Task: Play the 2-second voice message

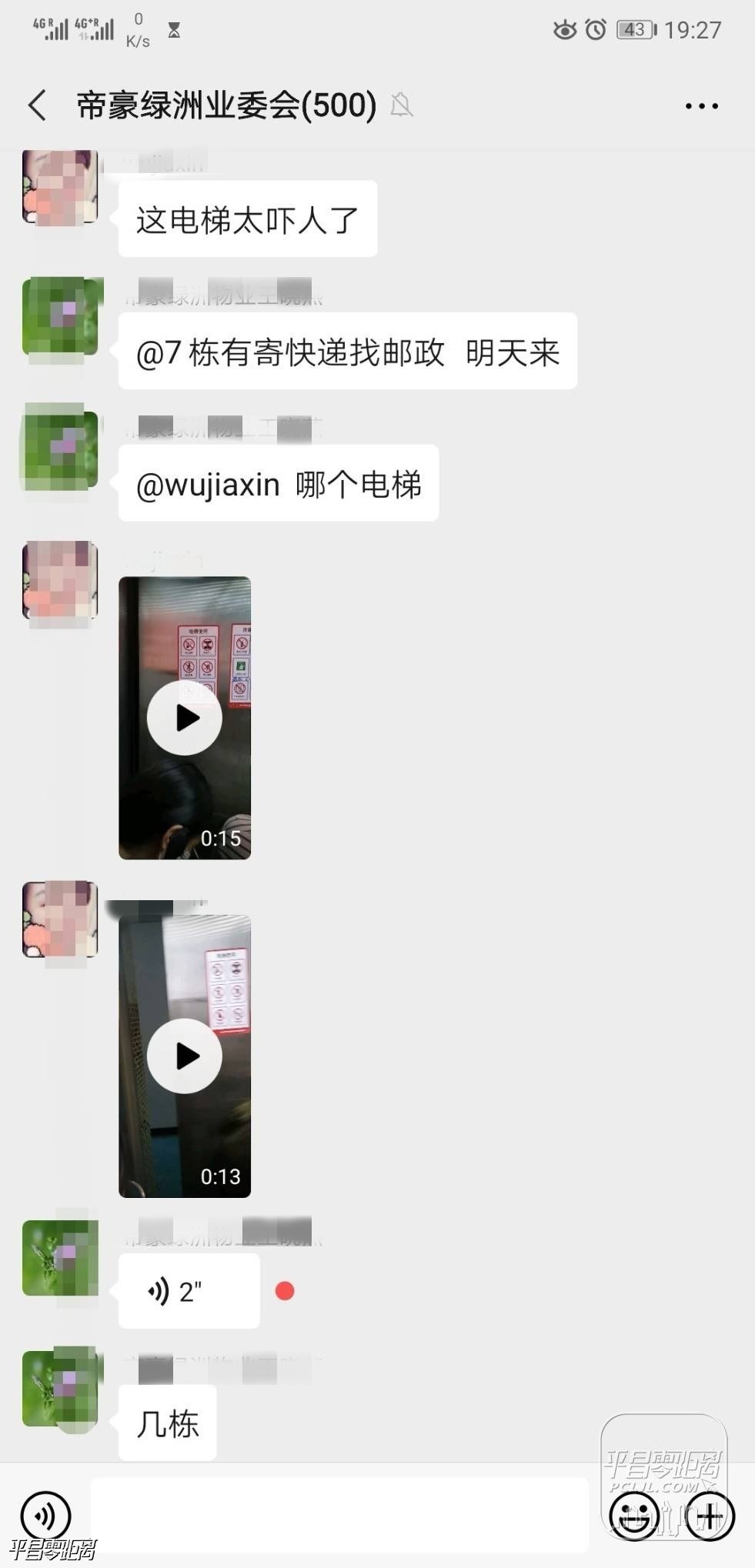Action: coord(189,1292)
